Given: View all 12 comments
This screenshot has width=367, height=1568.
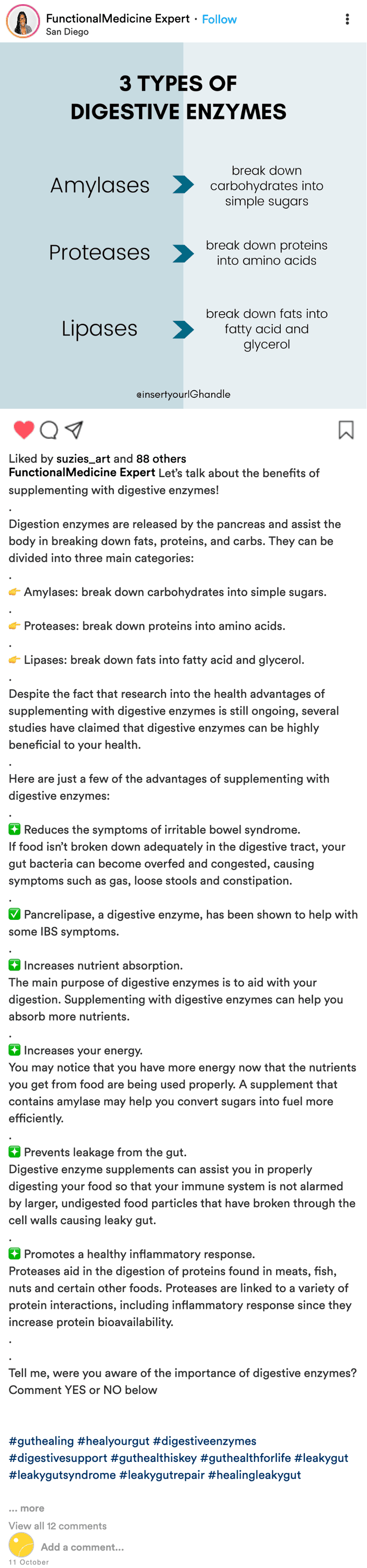Looking at the screenshot, I should (57, 1525).
